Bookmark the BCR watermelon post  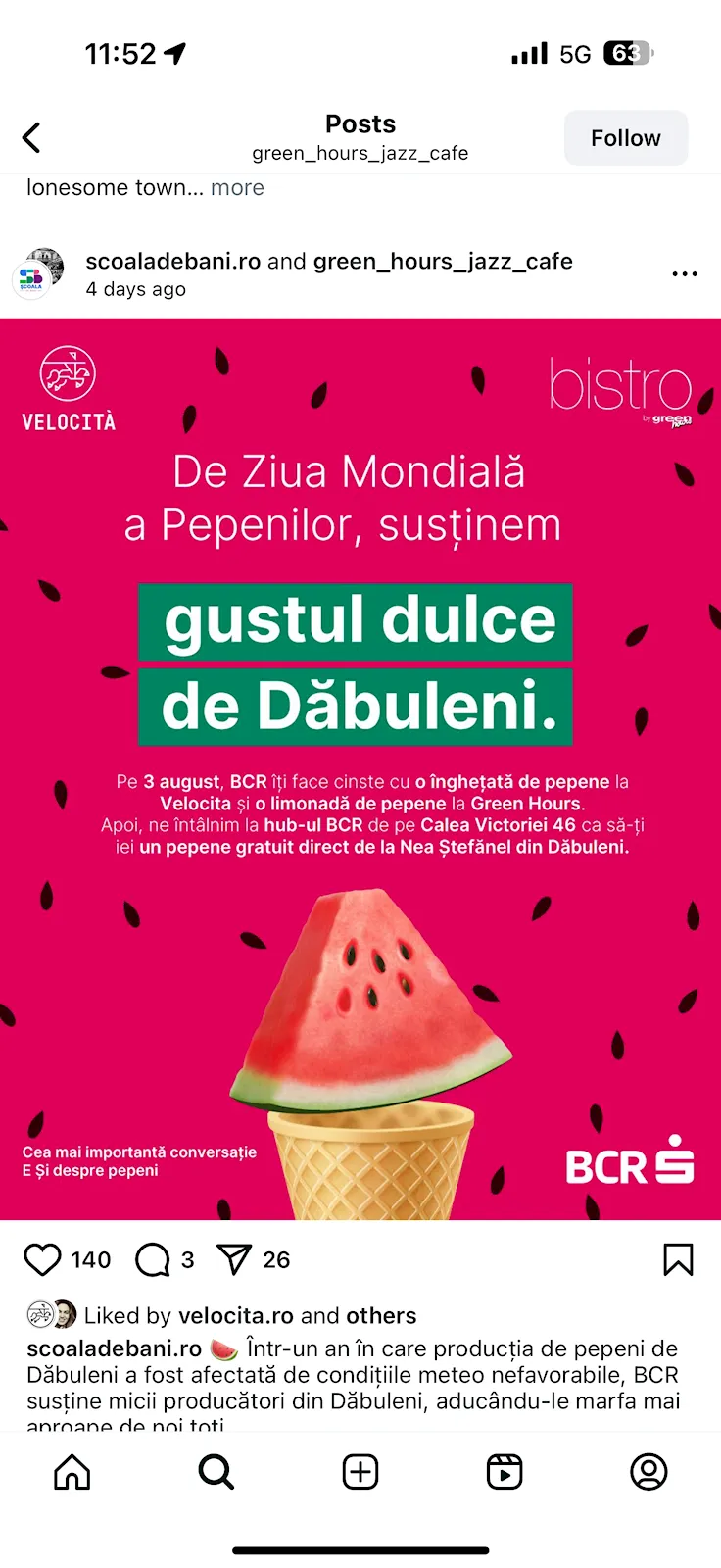pos(678,1259)
